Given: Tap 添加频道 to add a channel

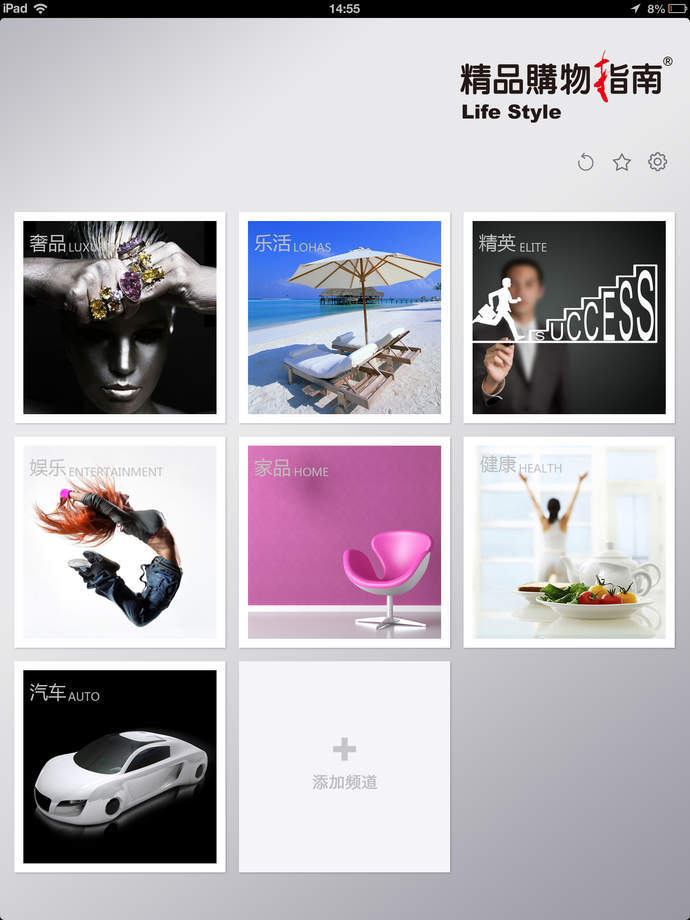Looking at the screenshot, I should 344,766.
